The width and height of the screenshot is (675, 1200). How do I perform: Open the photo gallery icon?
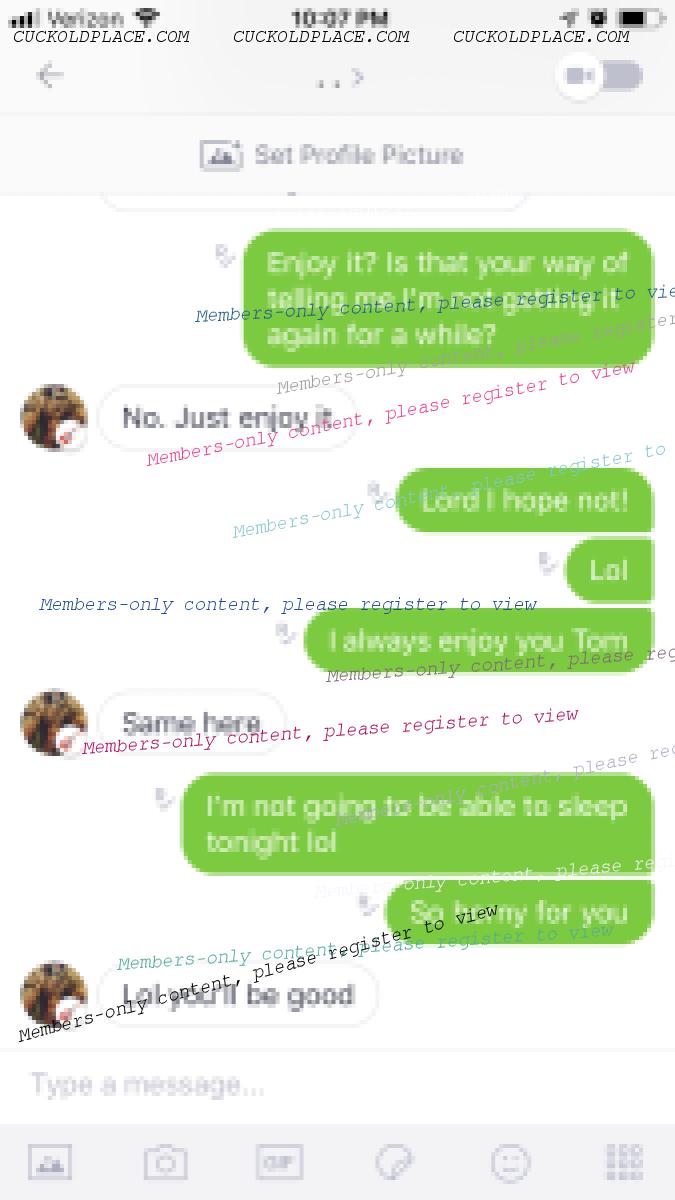coord(50,1163)
